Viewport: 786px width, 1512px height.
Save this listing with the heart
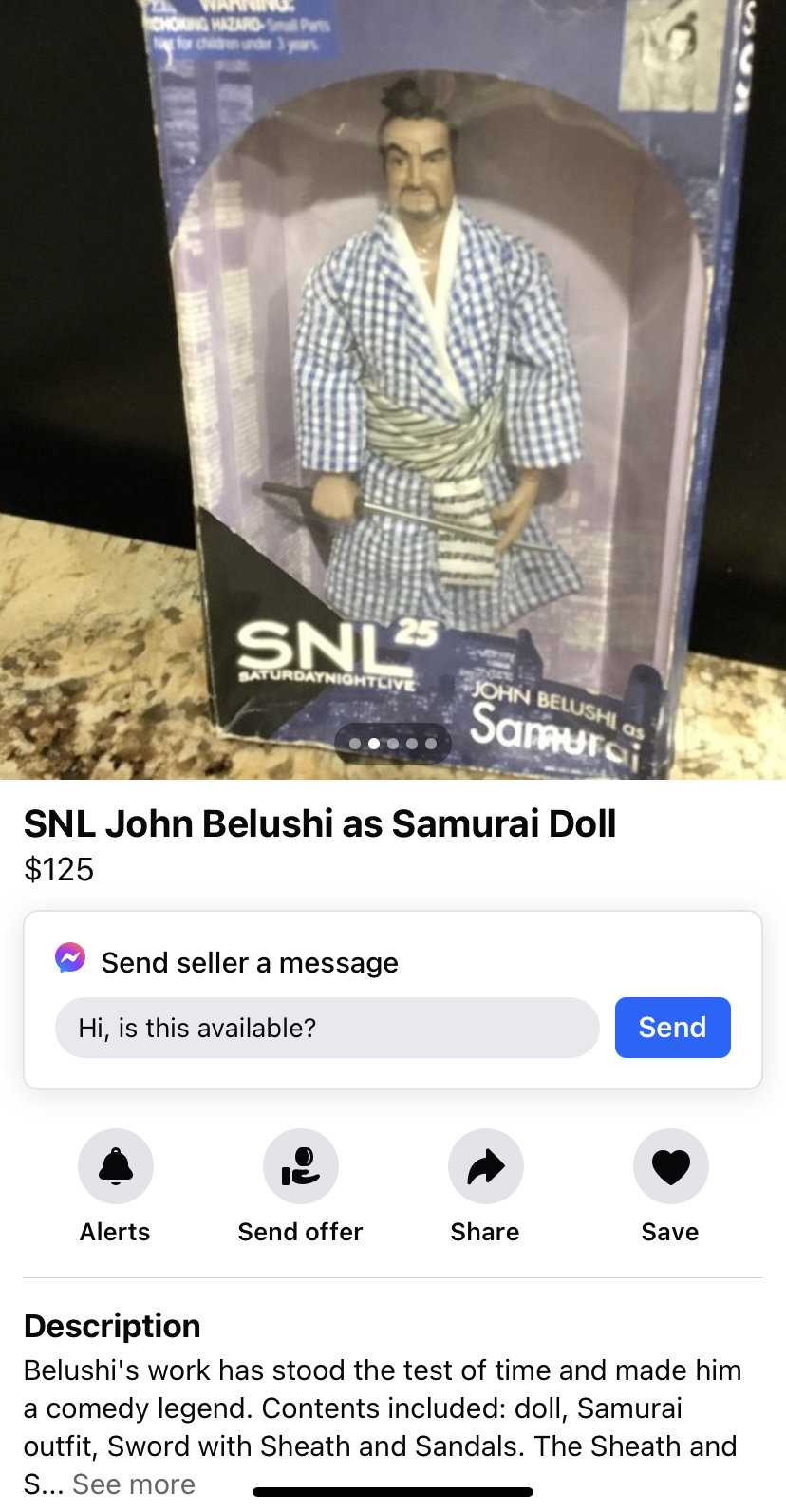tap(670, 1166)
